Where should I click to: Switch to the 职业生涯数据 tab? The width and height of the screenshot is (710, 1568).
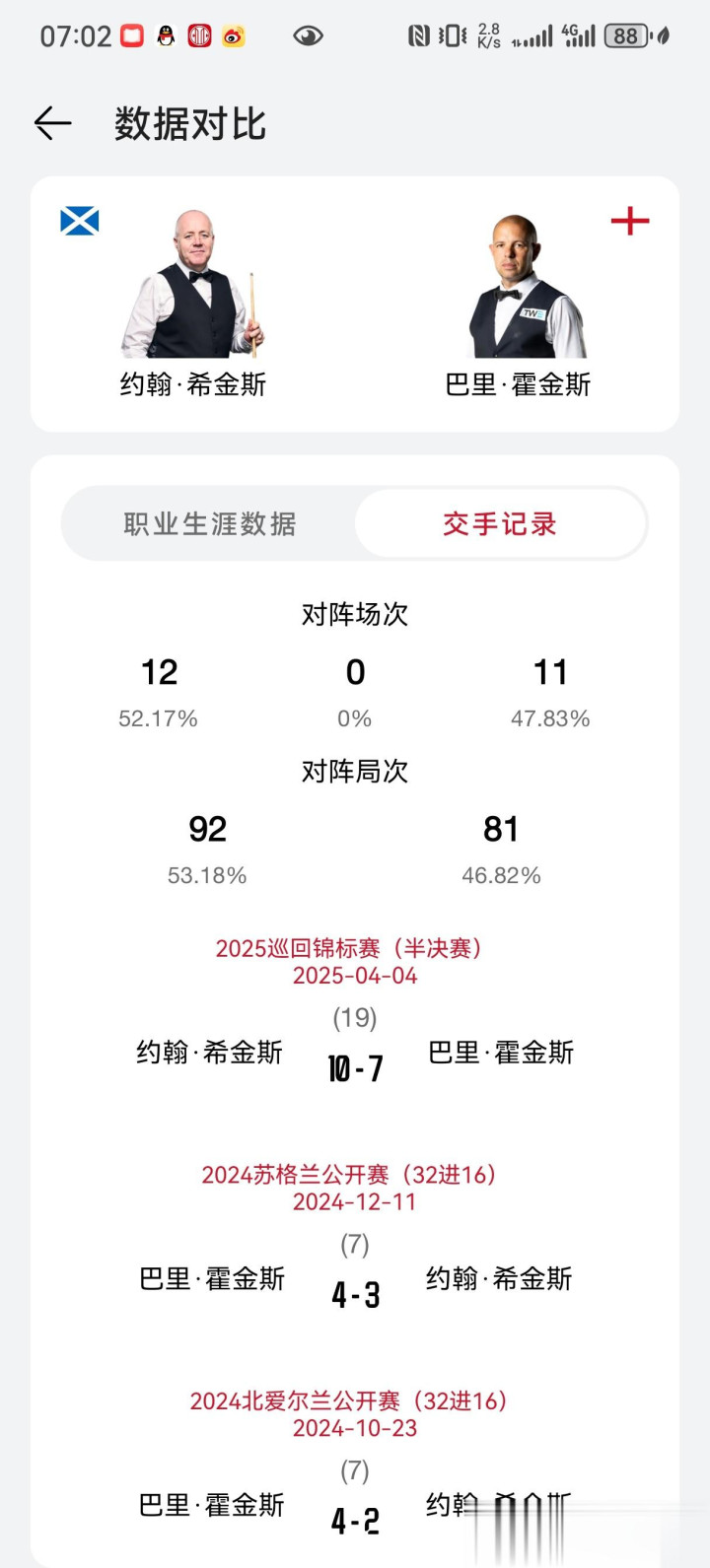click(x=209, y=524)
